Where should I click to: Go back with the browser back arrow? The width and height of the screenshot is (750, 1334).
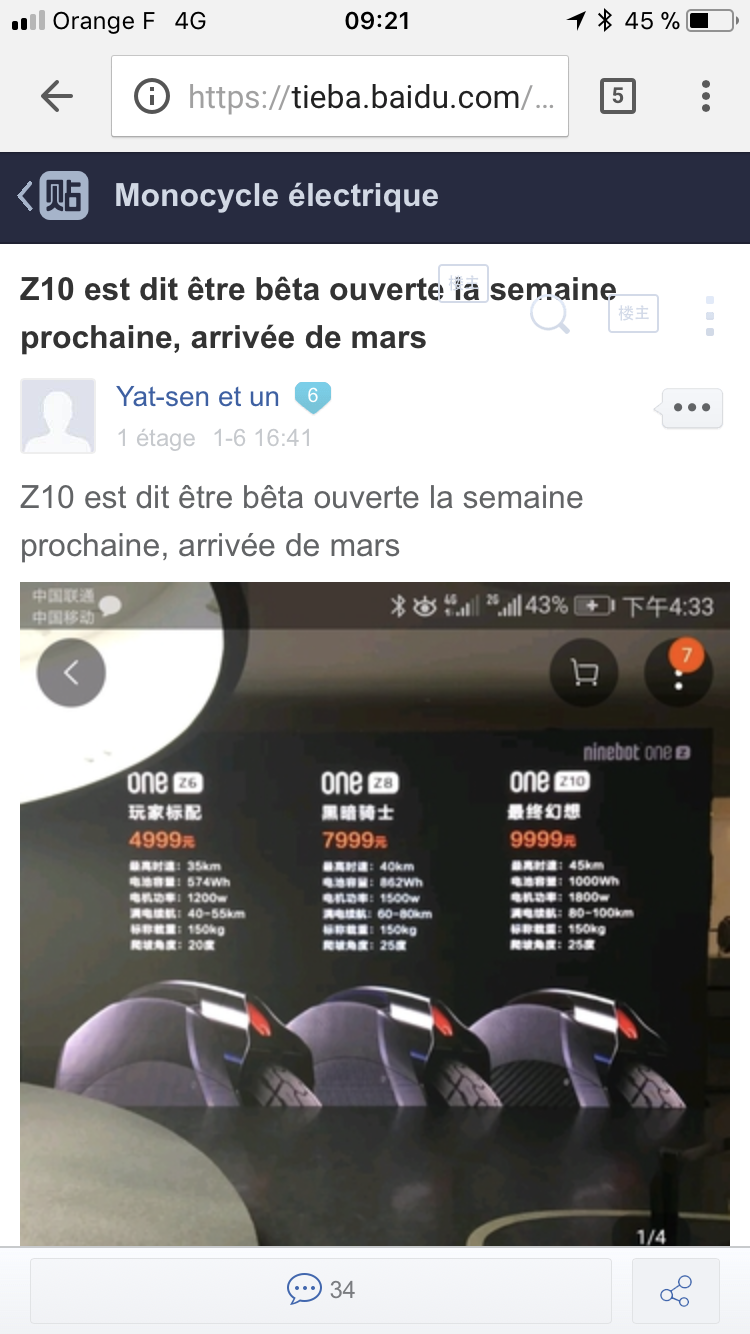click(x=57, y=97)
